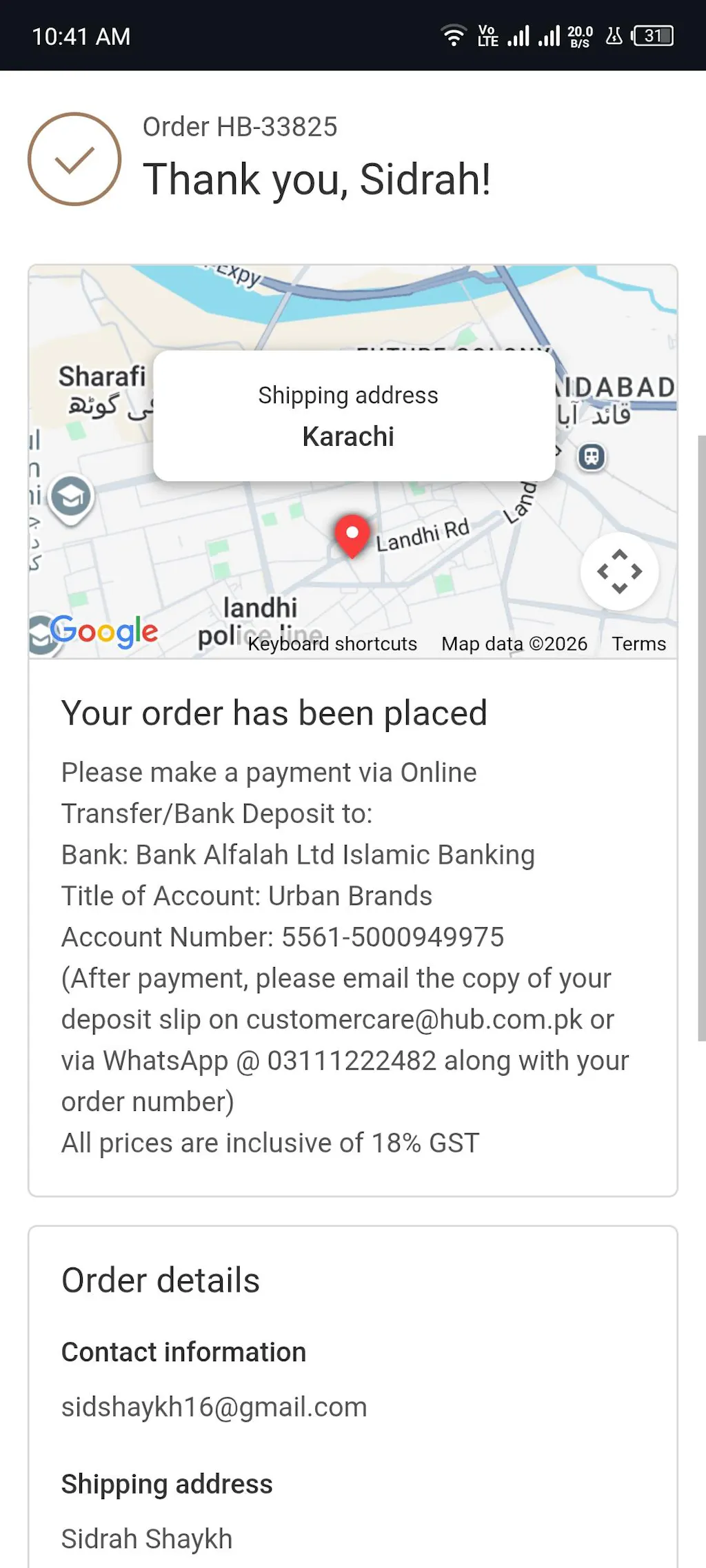Tap the red shipping location pin

coord(352,536)
